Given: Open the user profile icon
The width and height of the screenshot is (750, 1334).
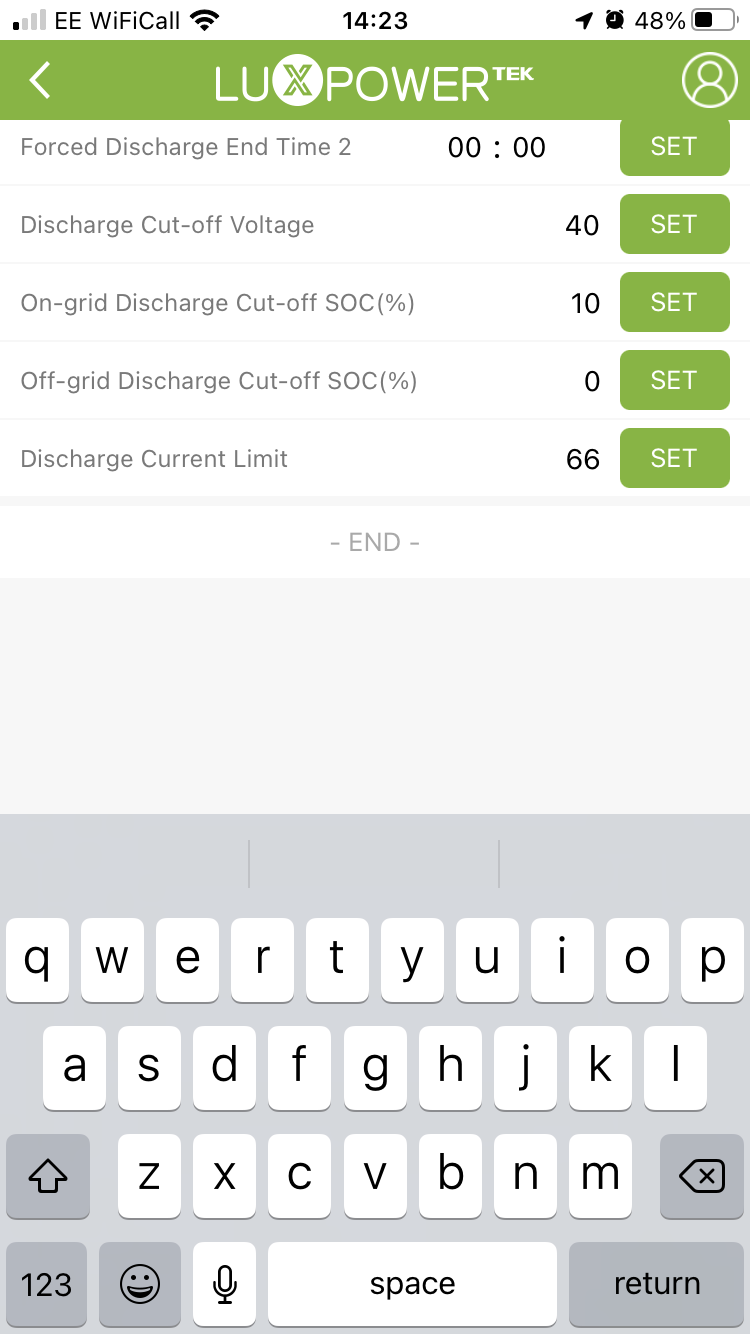Looking at the screenshot, I should pos(709,80).
